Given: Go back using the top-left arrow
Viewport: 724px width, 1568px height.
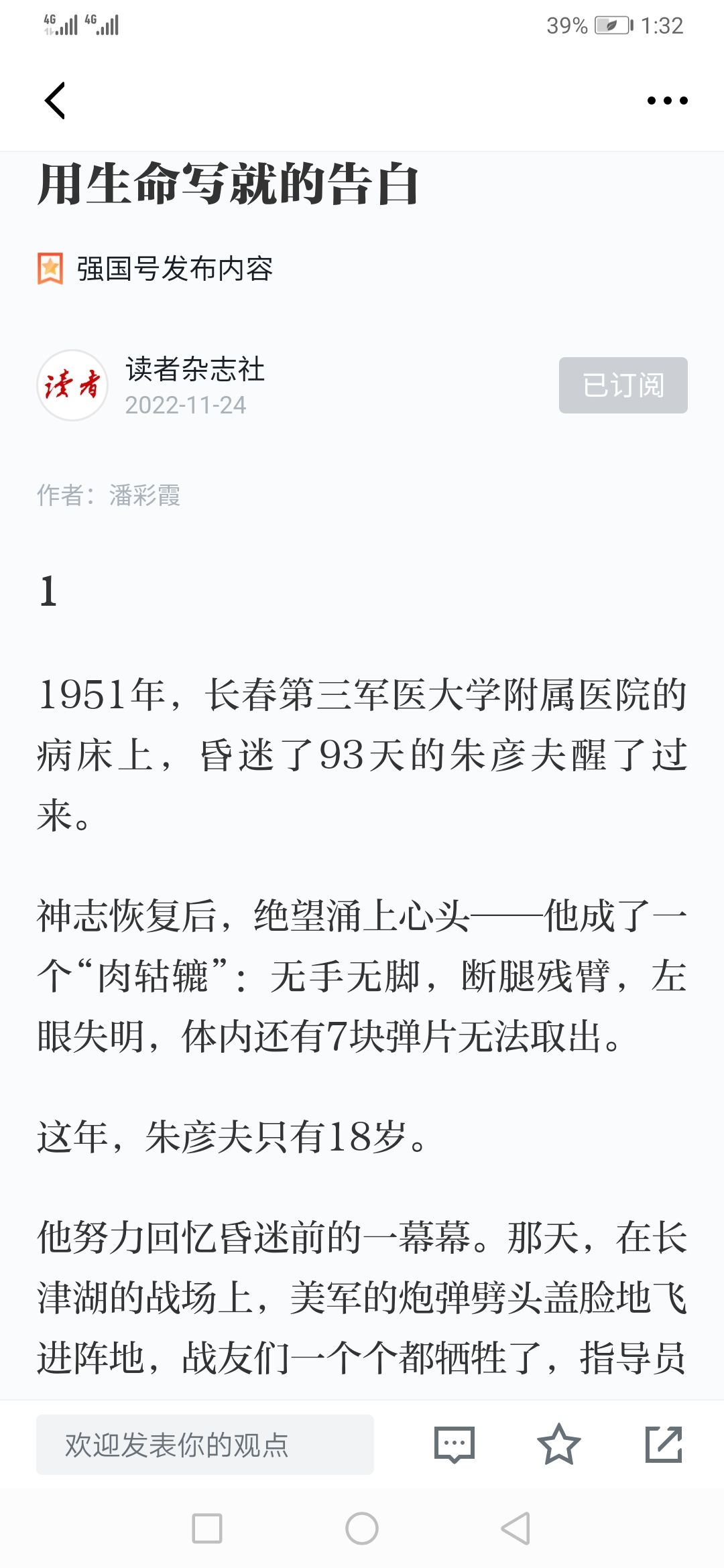Looking at the screenshot, I should [55, 101].
